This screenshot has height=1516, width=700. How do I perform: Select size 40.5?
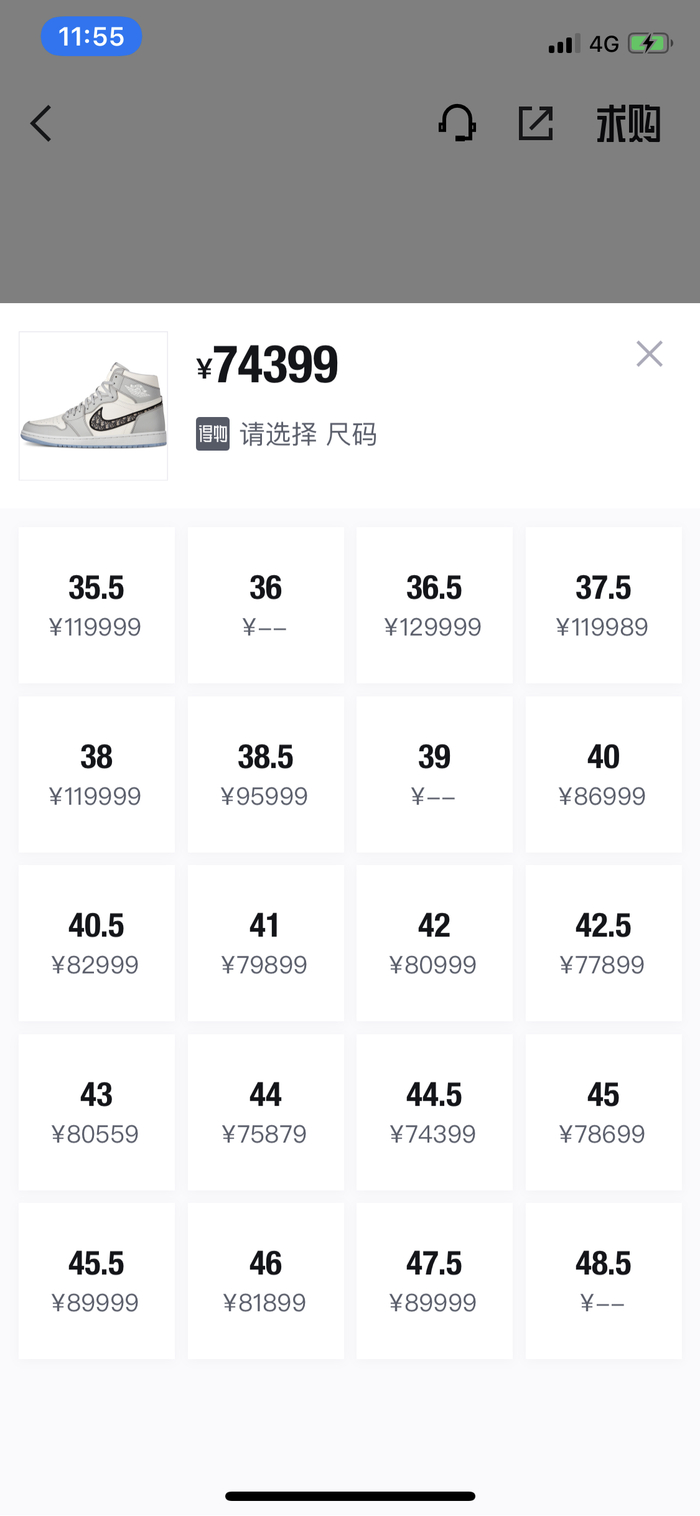tap(96, 943)
